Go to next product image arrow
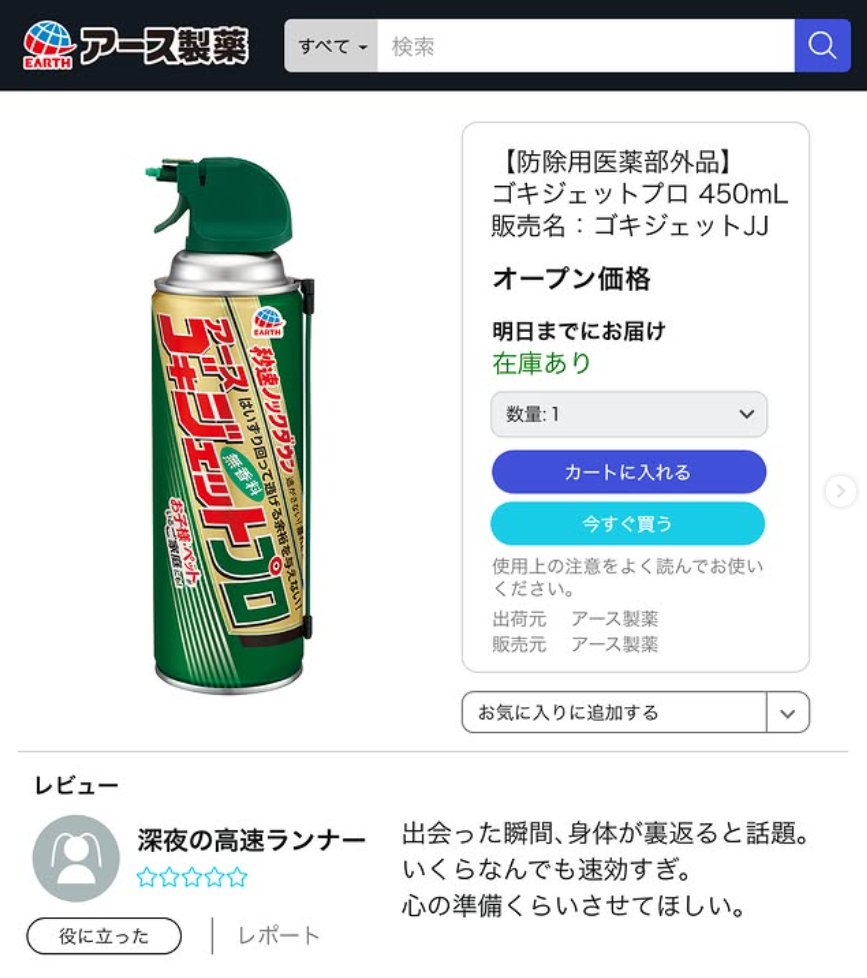The width and height of the screenshot is (867, 978). (x=840, y=490)
